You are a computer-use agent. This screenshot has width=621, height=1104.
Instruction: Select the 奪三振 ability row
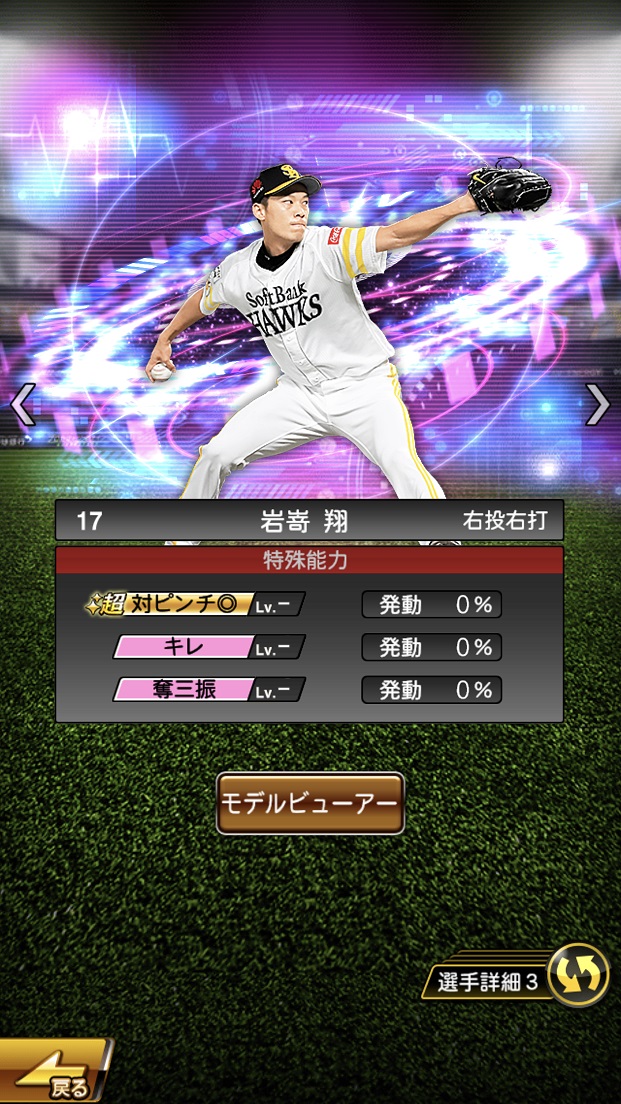tap(208, 690)
